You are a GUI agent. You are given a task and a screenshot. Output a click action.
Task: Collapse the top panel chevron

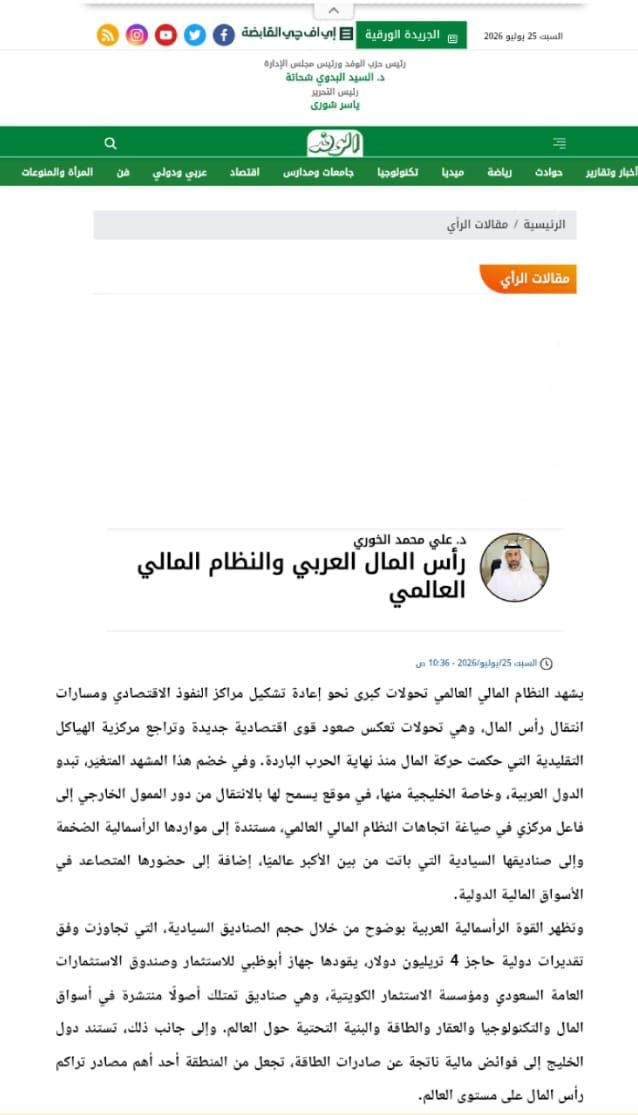[334, 11]
